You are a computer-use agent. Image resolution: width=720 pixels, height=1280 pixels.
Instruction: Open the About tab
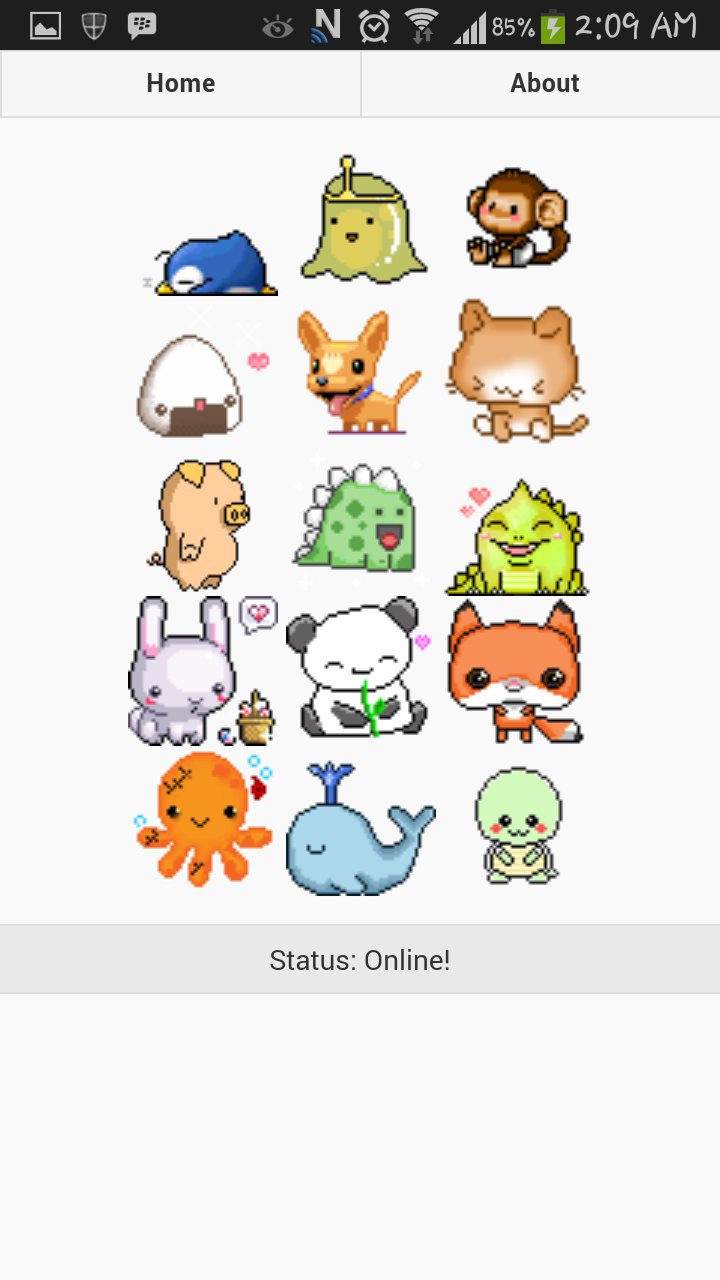click(x=544, y=83)
